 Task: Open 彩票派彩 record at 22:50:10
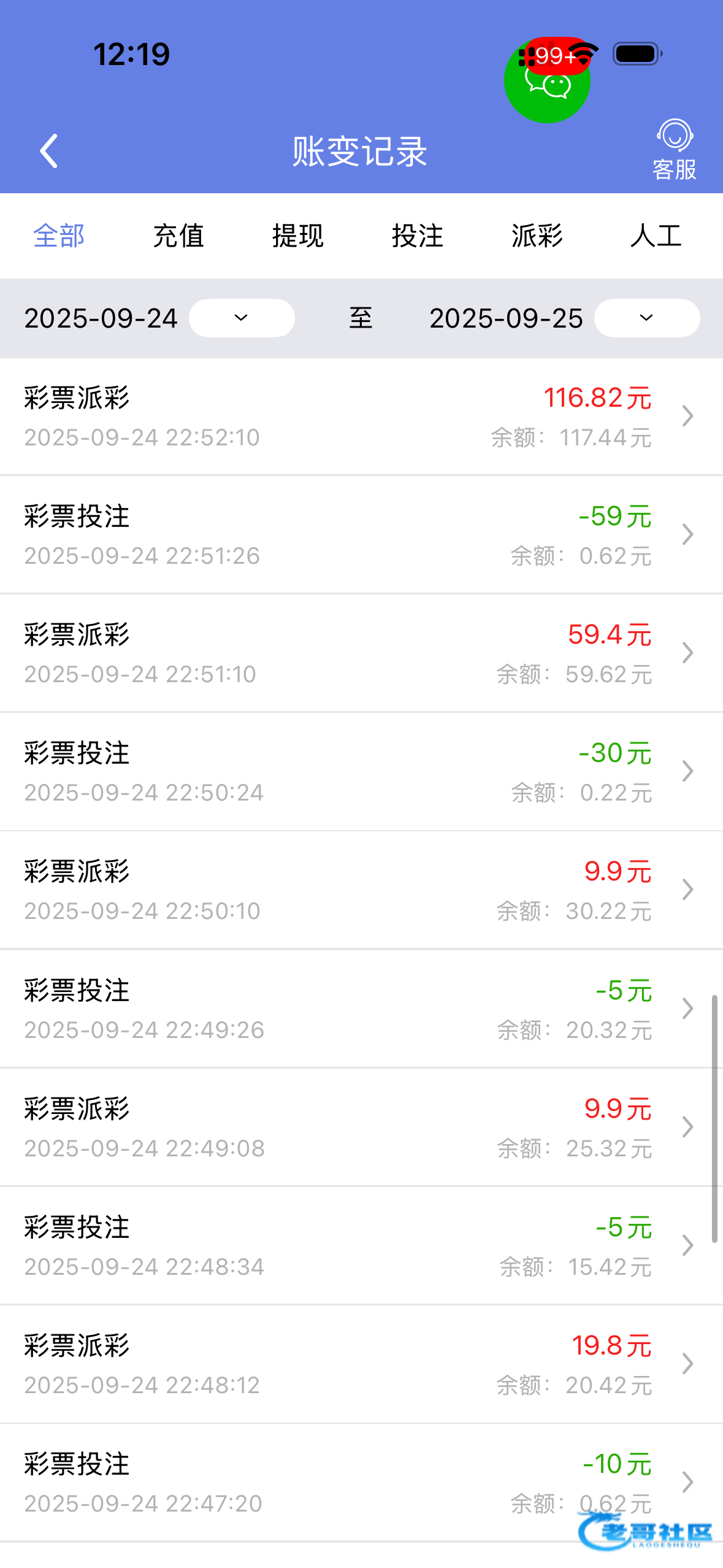[361, 890]
